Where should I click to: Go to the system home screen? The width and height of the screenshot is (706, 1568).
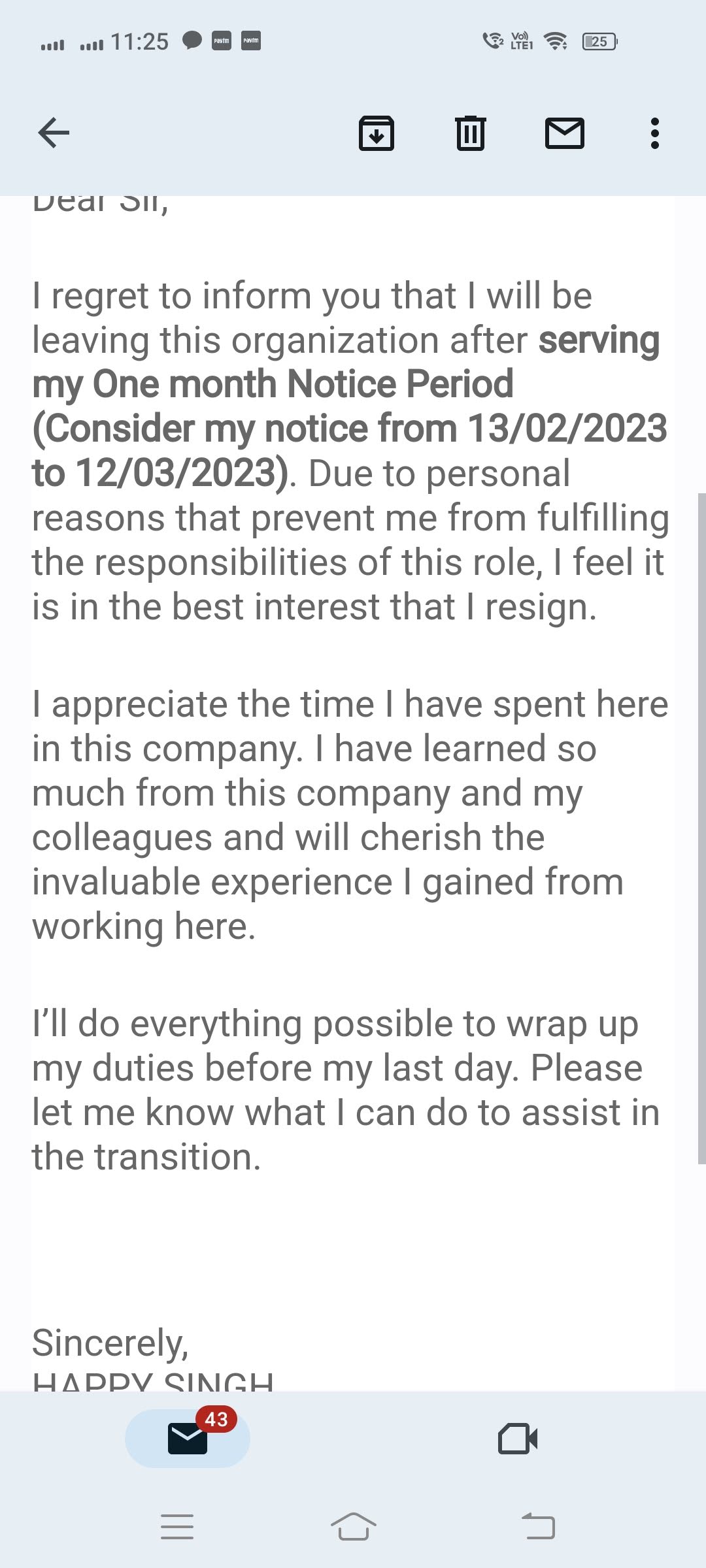pyautogui.click(x=353, y=1527)
